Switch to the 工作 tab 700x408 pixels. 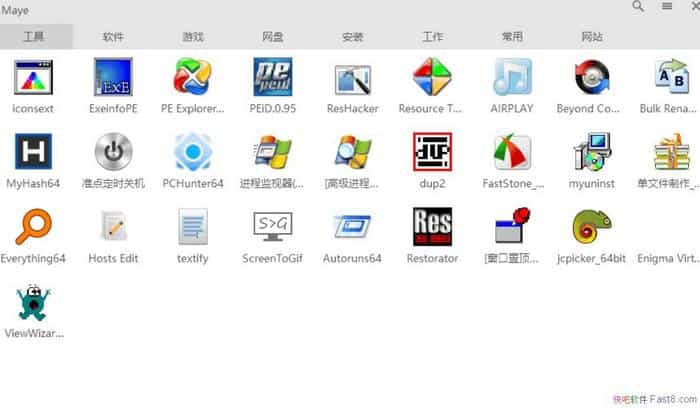coord(433,37)
